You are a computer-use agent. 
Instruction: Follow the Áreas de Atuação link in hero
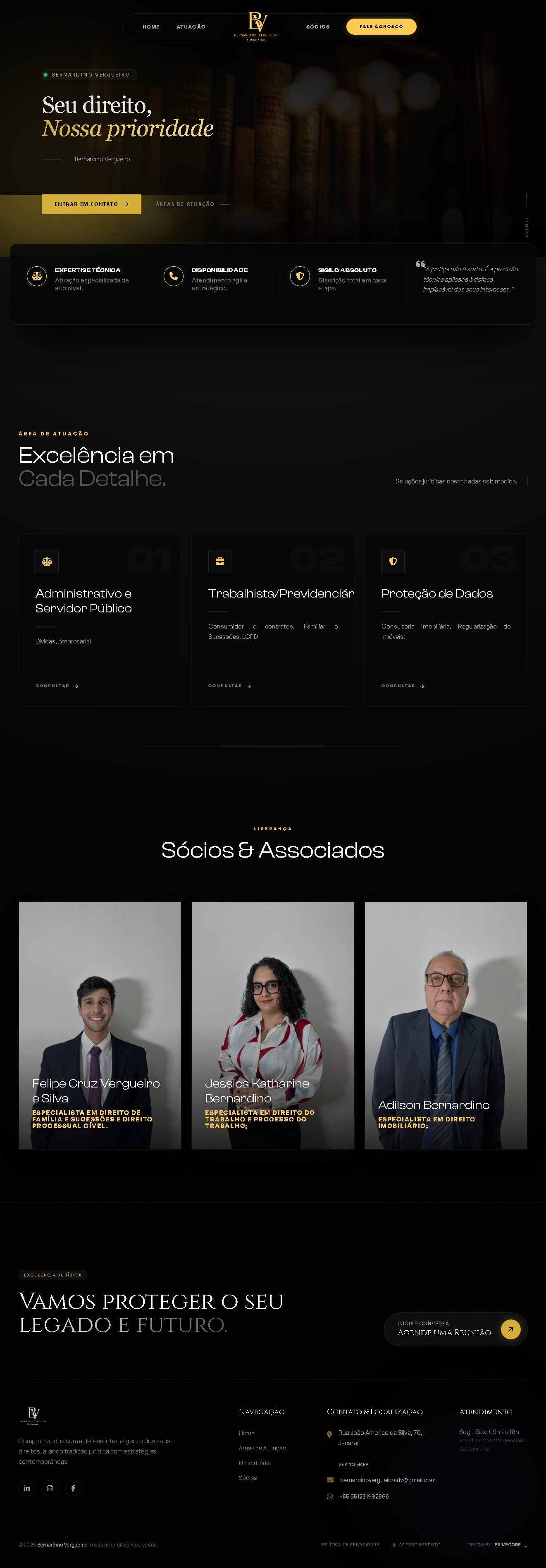tap(185, 205)
